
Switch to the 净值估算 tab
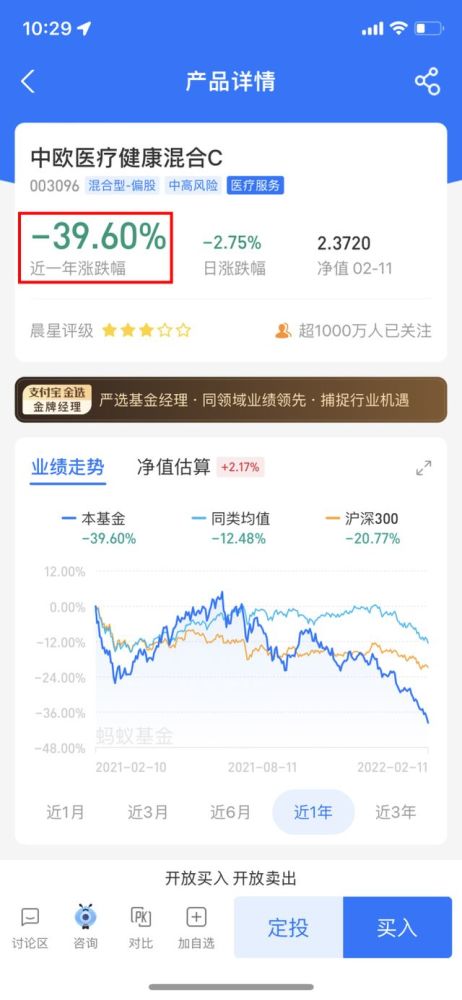pos(174,467)
